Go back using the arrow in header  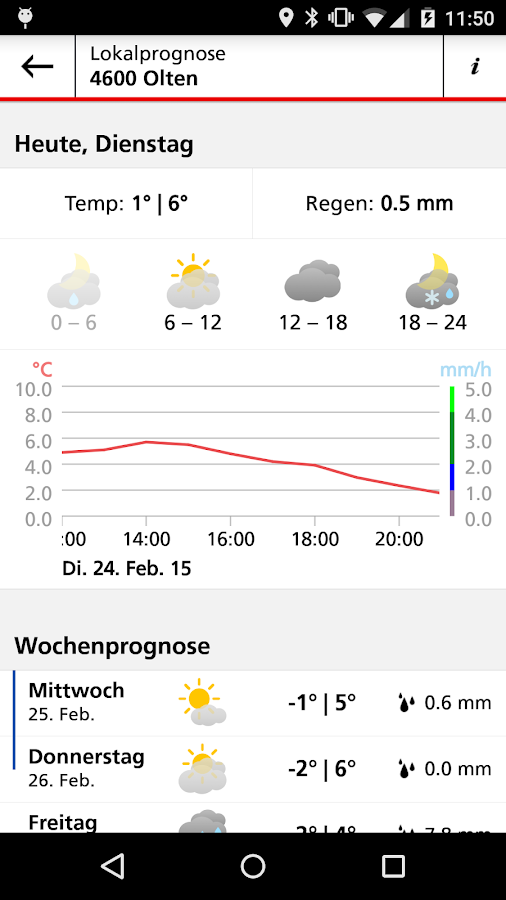click(x=37, y=67)
